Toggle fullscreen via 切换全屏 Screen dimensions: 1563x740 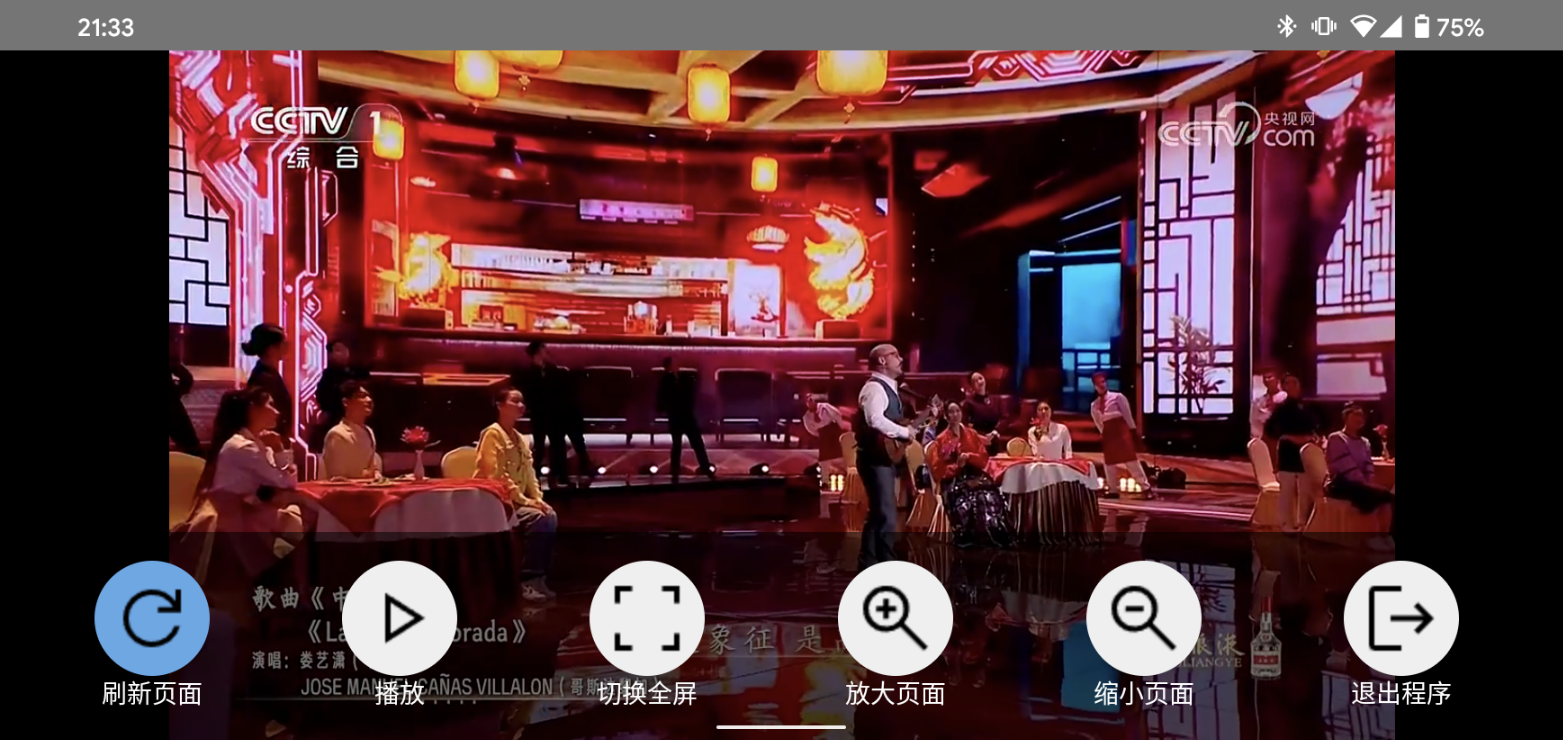pos(647,618)
